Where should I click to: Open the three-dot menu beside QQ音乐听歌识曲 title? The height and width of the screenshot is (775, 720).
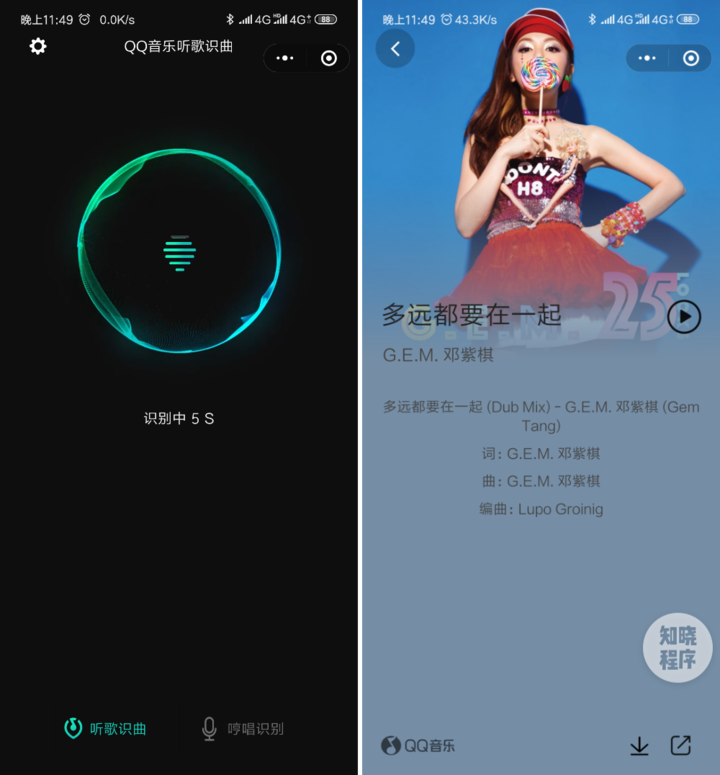click(x=285, y=58)
